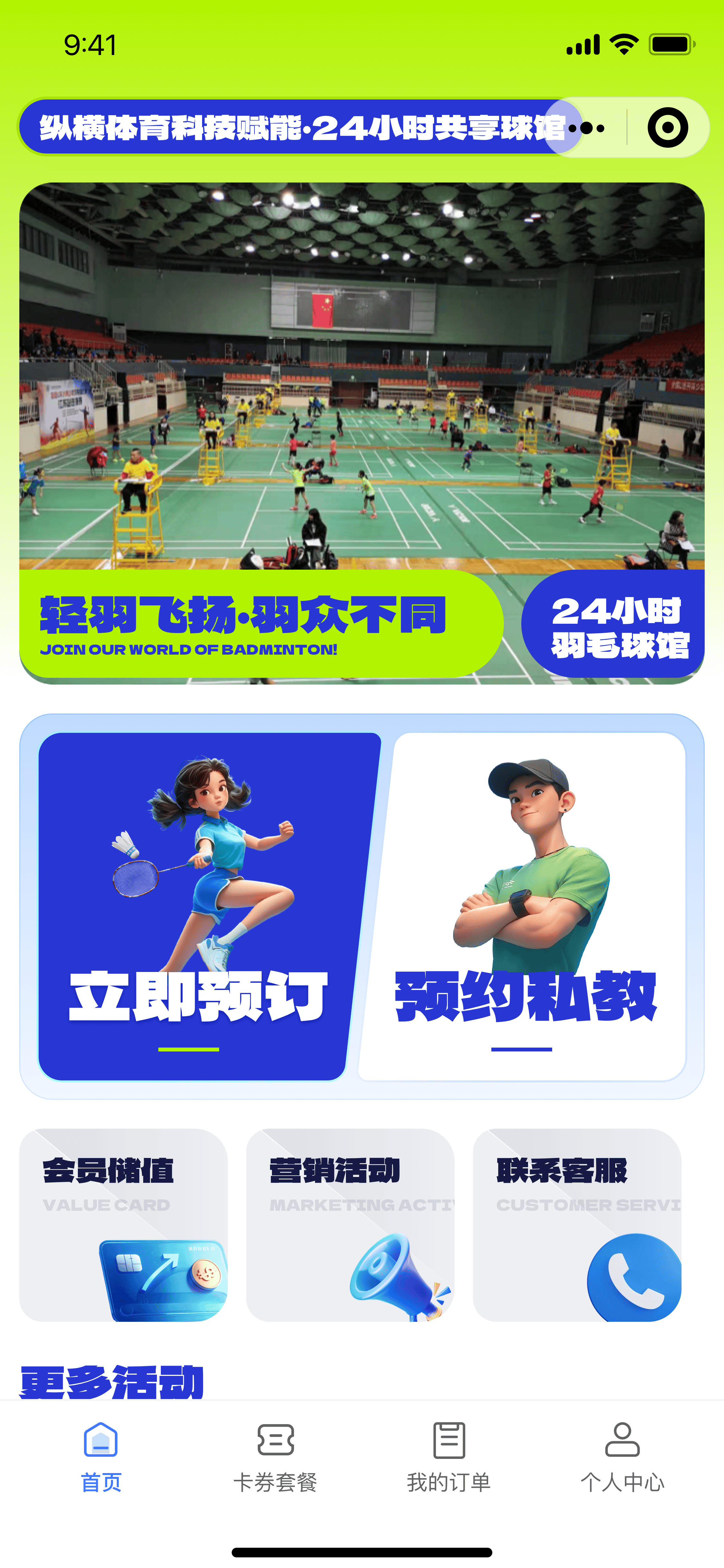Image resolution: width=724 pixels, height=1568 pixels.
Task: Open the 个人中心 tab
Action: pyautogui.click(x=622, y=1456)
